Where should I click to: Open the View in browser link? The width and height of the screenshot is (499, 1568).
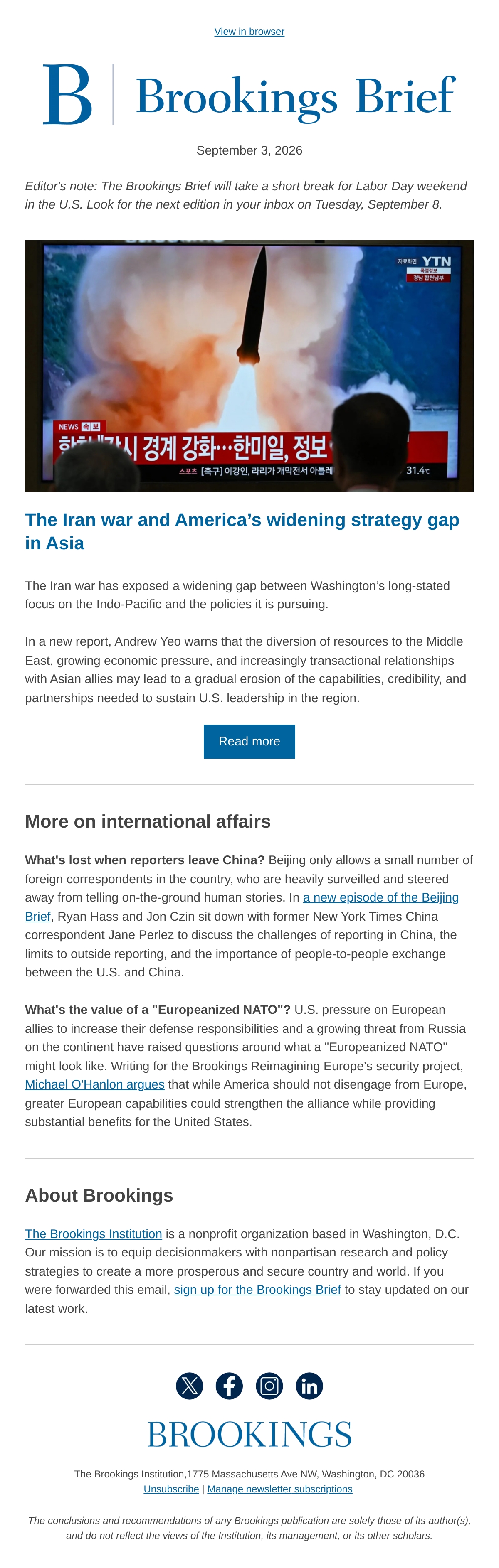[x=249, y=32]
